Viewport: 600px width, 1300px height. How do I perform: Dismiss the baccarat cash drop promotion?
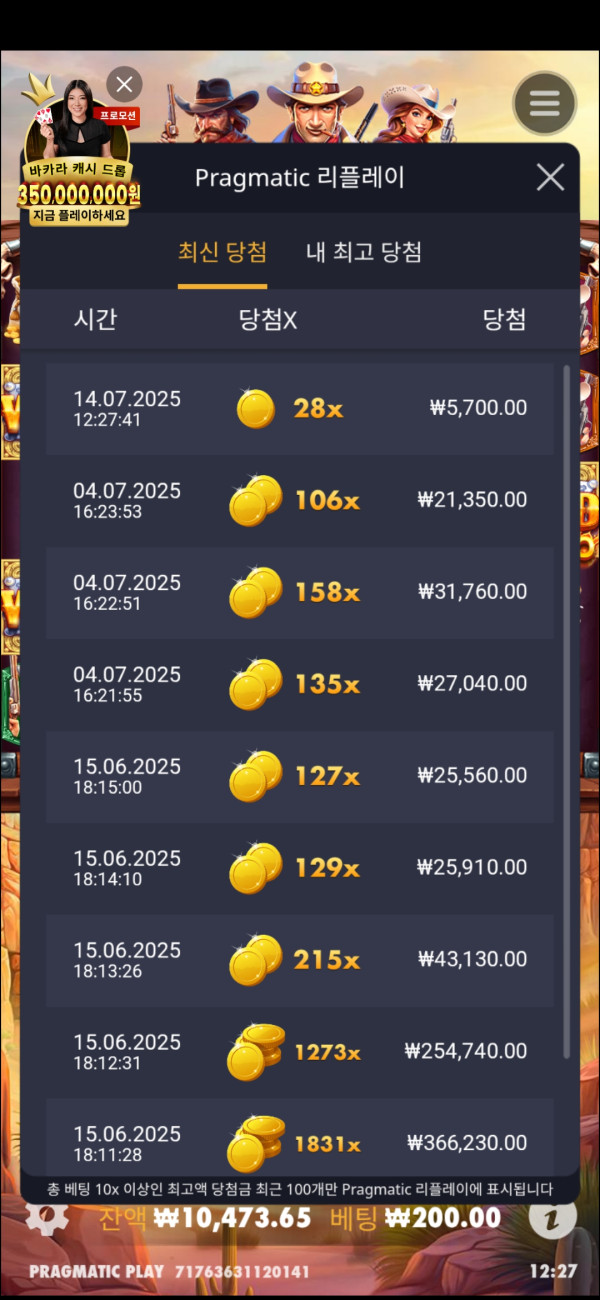coord(124,84)
